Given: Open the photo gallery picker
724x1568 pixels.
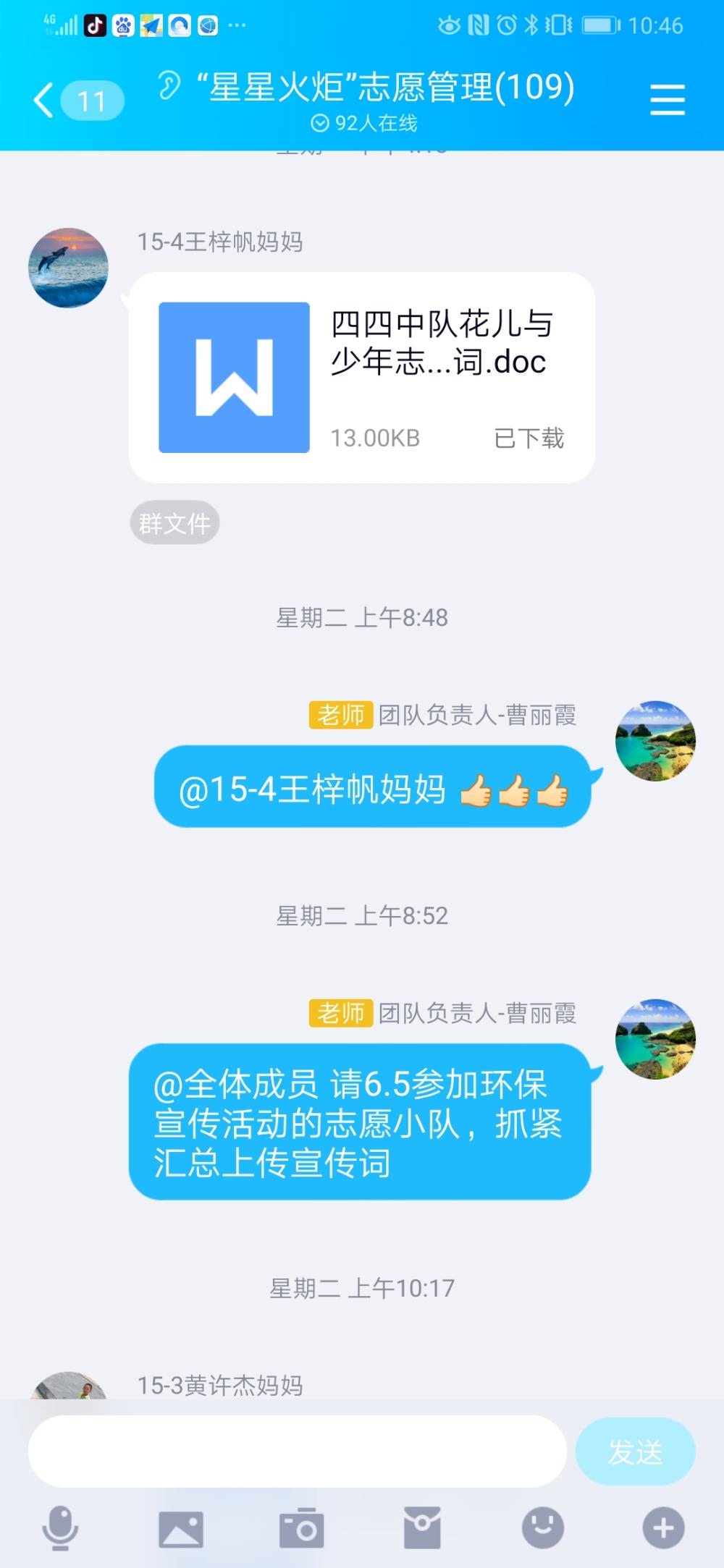Looking at the screenshot, I should pyautogui.click(x=181, y=1528).
